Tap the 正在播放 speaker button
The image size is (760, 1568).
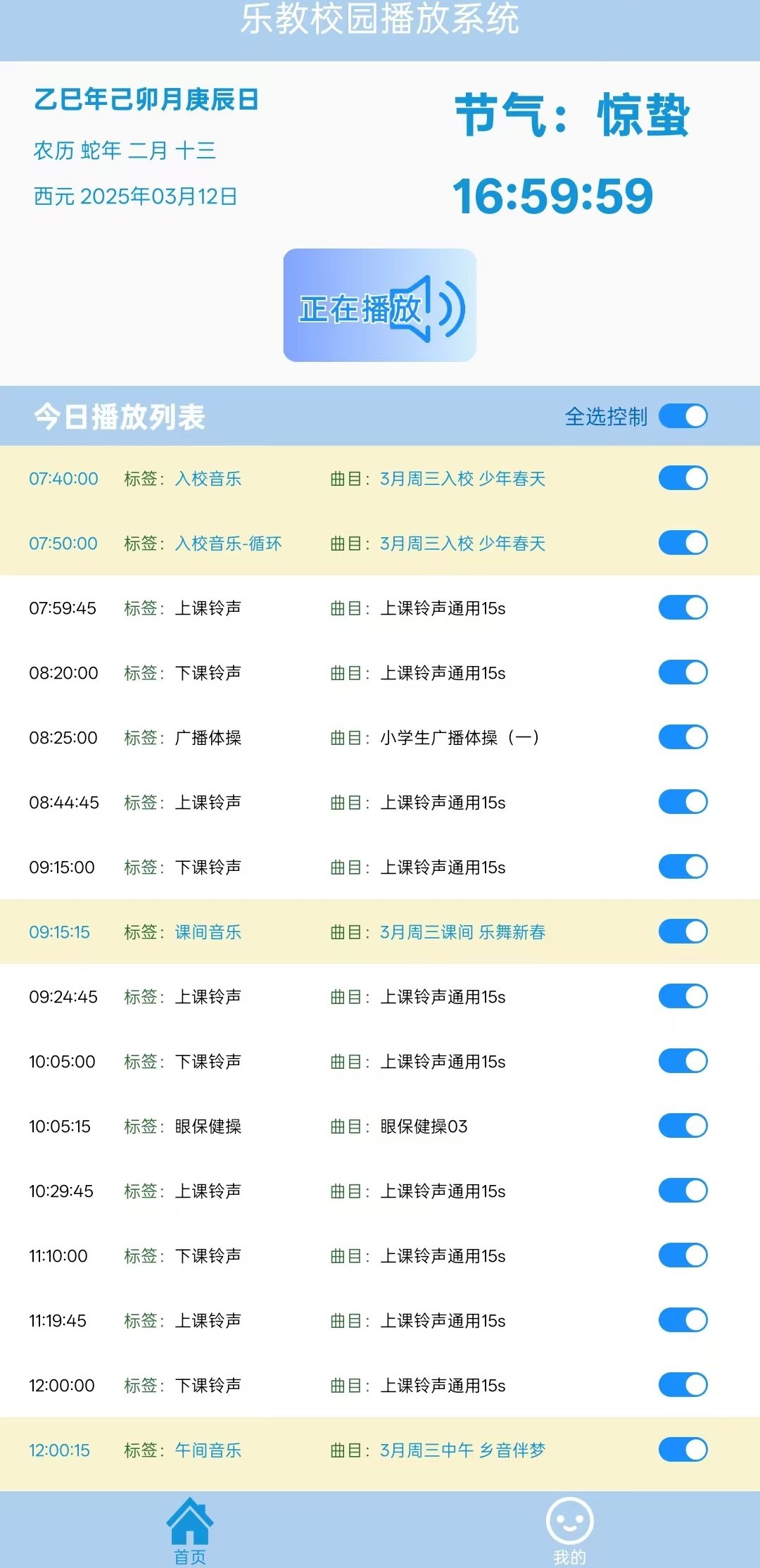click(380, 306)
